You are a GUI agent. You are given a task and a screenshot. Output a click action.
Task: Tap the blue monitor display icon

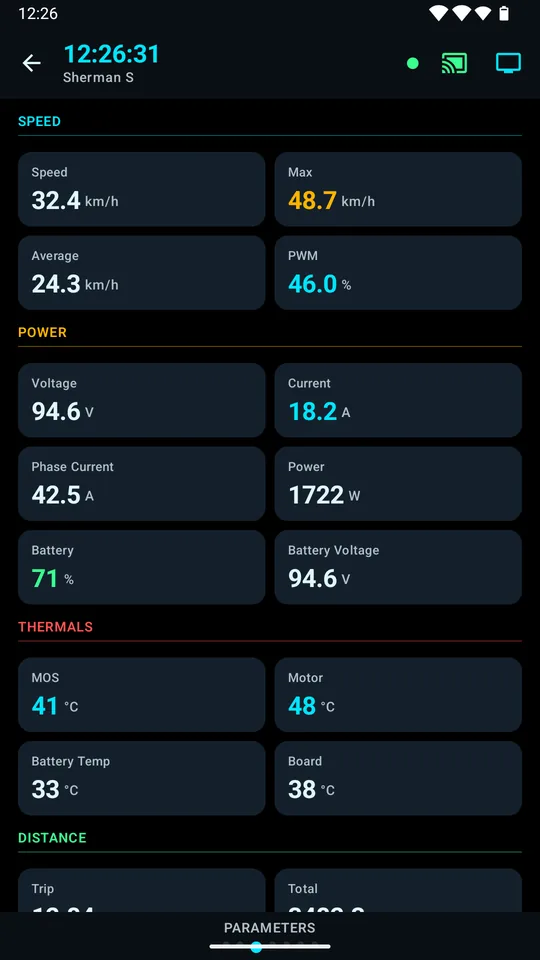[508, 63]
